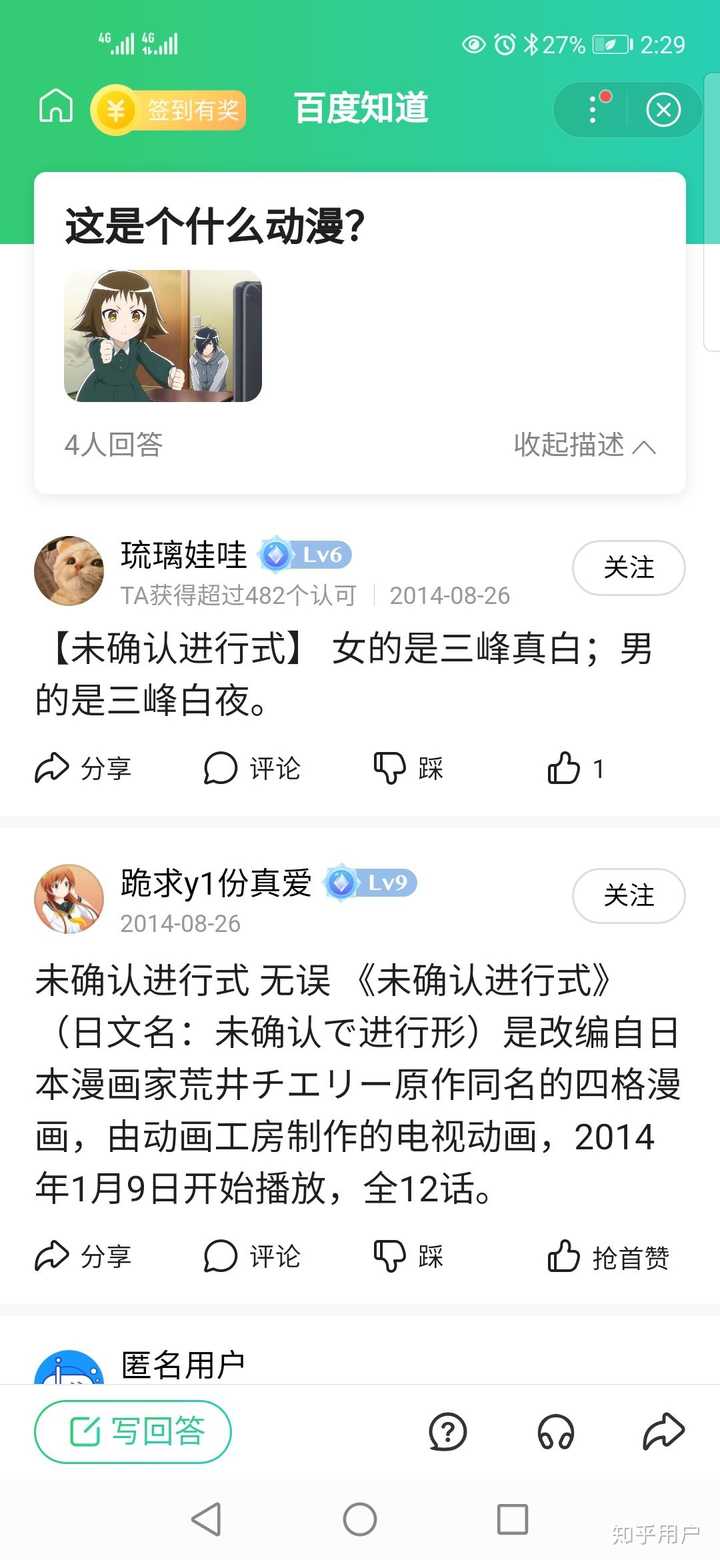Tap 写回答 to write an answer
720x1560 pixels.
(133, 1432)
